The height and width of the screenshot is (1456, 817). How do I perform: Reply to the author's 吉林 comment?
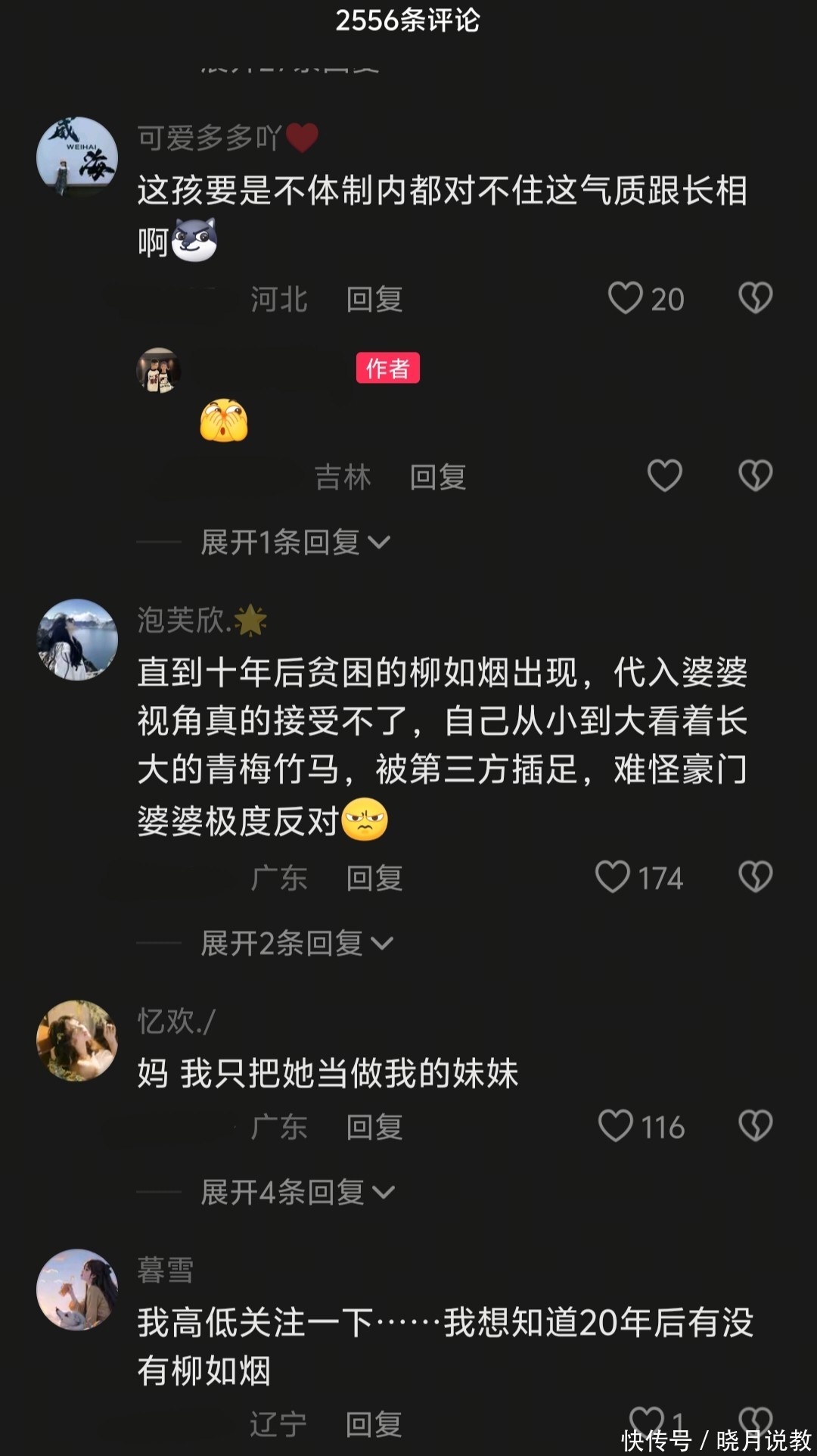click(437, 478)
